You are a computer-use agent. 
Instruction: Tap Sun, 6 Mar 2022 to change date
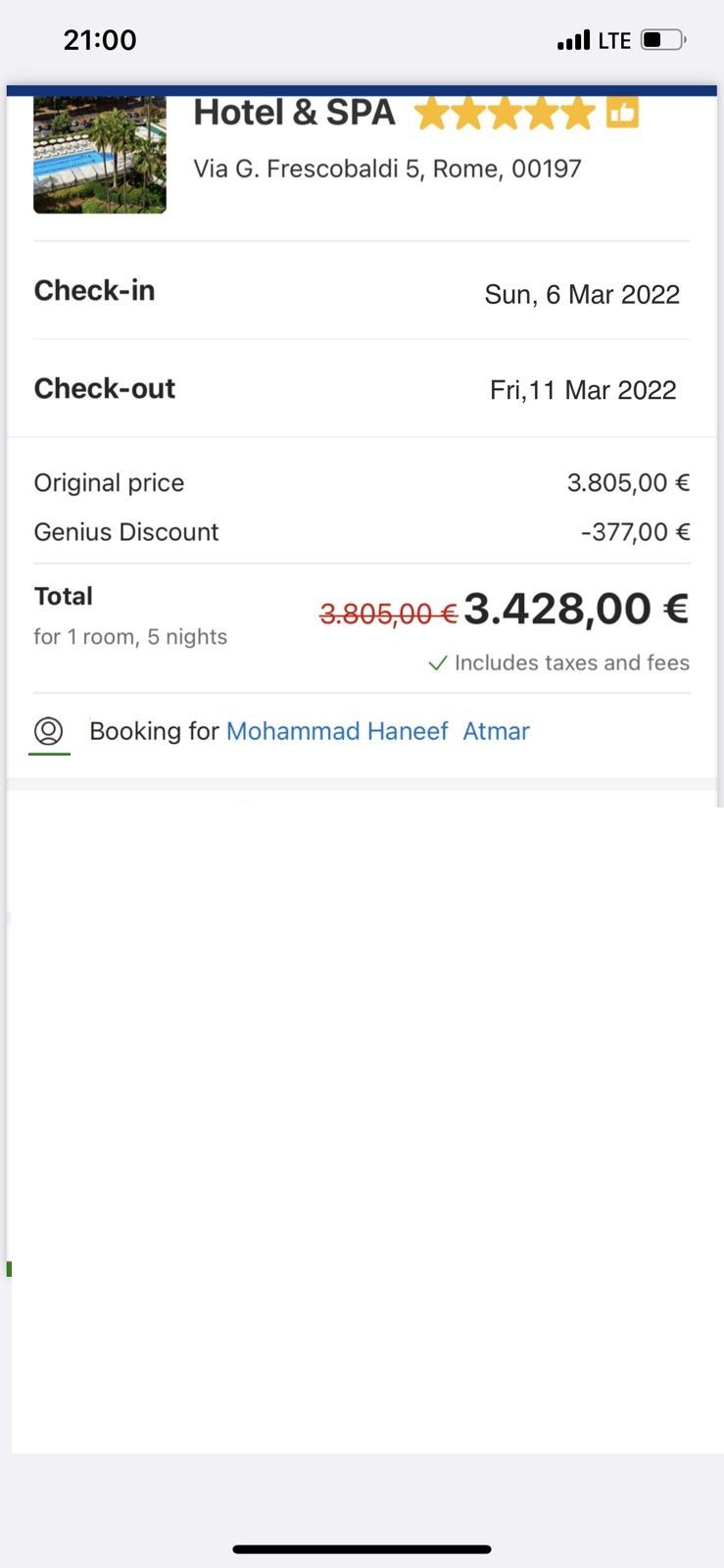pyautogui.click(x=582, y=294)
